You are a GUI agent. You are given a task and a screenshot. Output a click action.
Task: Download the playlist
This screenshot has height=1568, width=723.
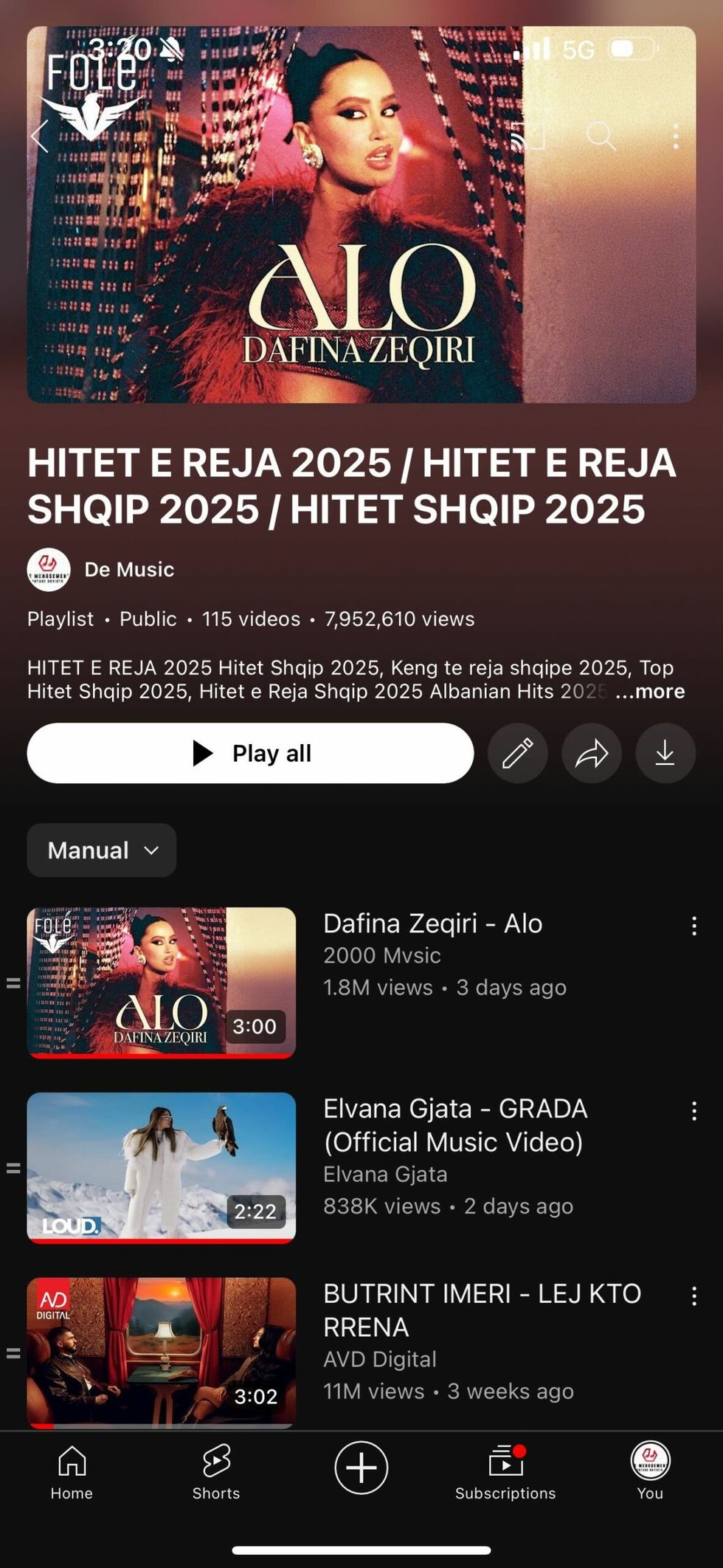[665, 753]
